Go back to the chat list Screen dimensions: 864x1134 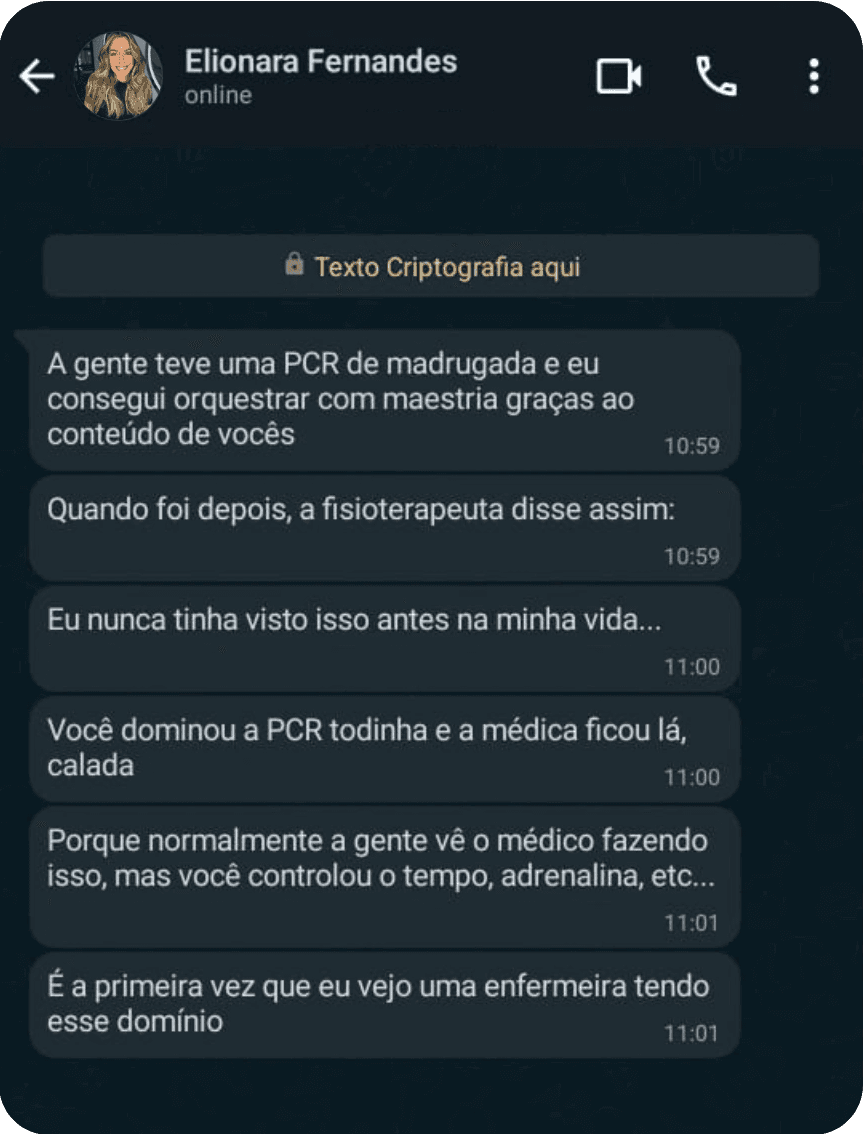pyautogui.click(x=37, y=77)
